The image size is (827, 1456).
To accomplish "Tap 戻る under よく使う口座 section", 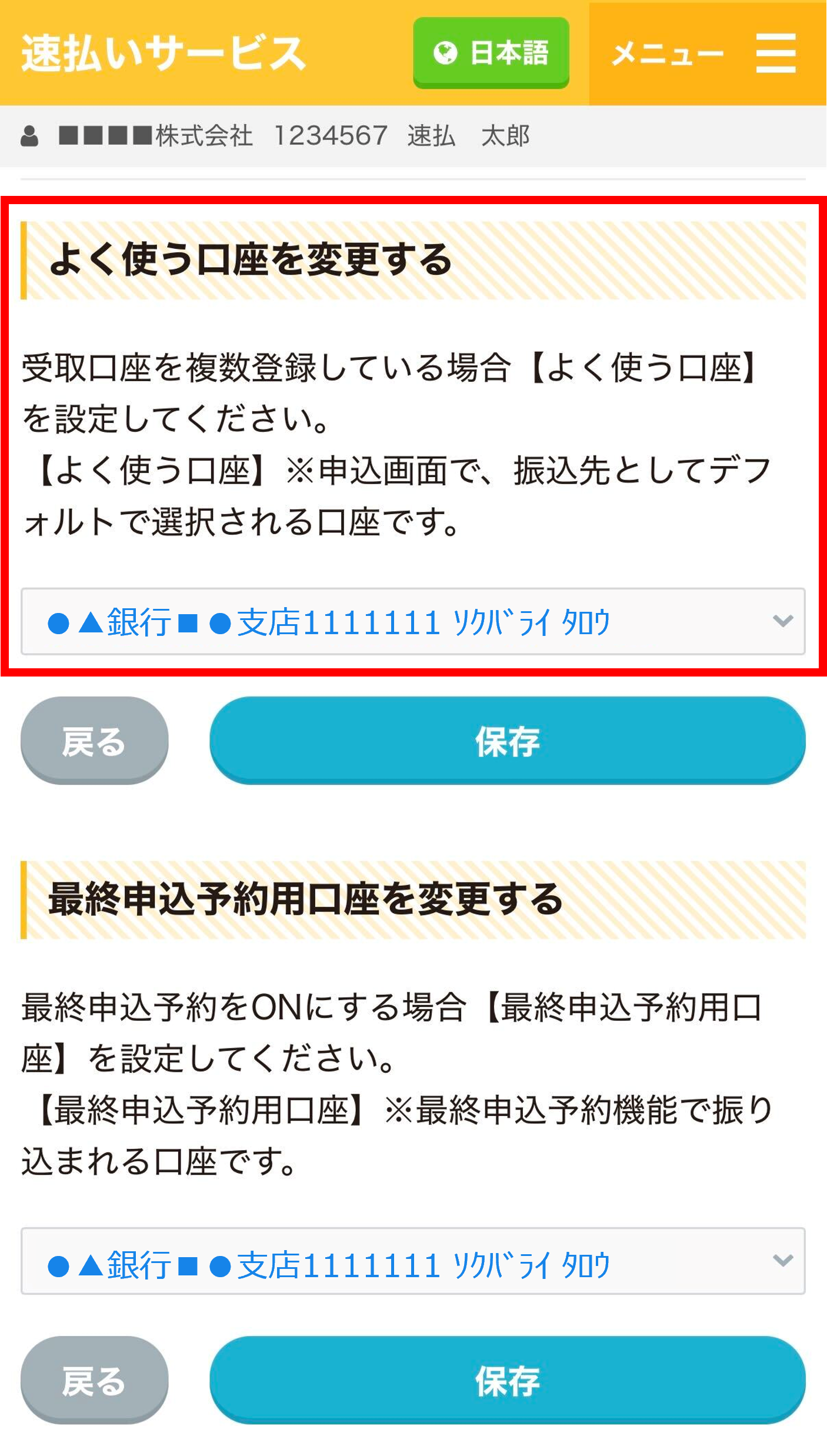I will [x=95, y=741].
